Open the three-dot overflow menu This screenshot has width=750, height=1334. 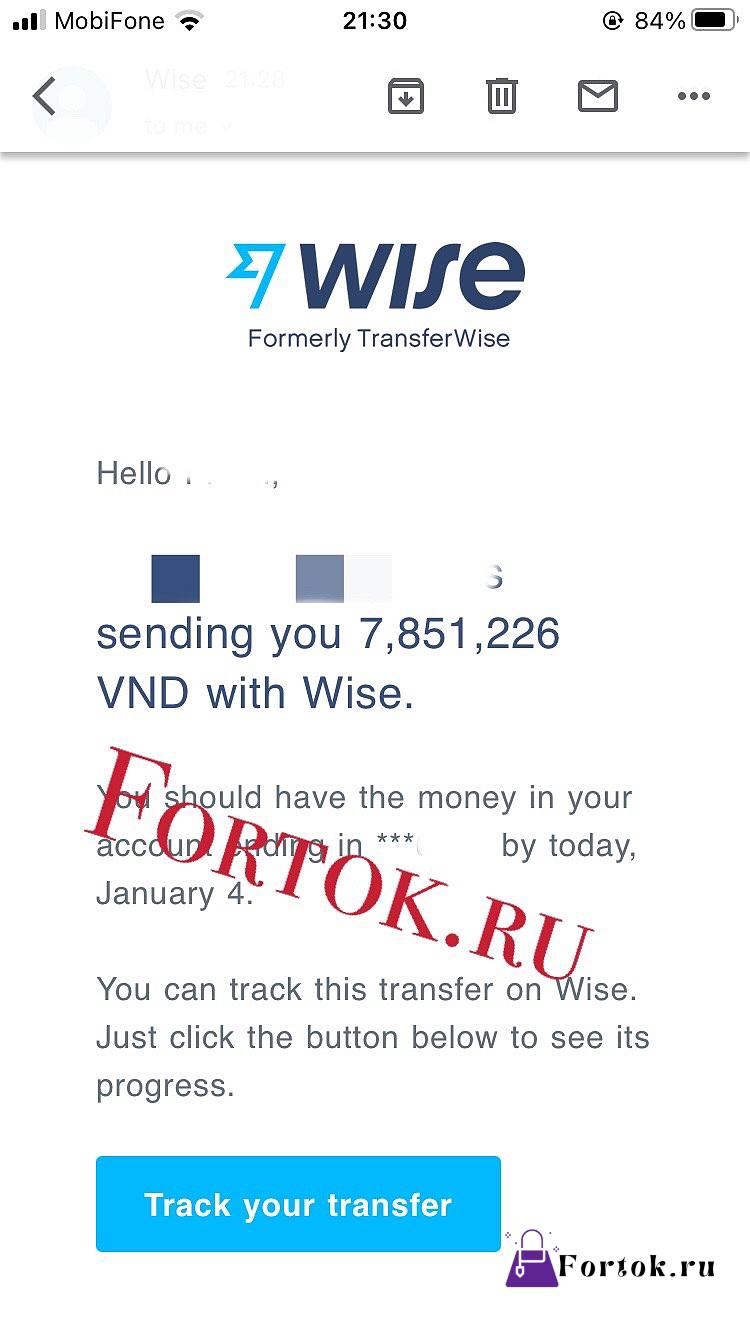(x=693, y=97)
